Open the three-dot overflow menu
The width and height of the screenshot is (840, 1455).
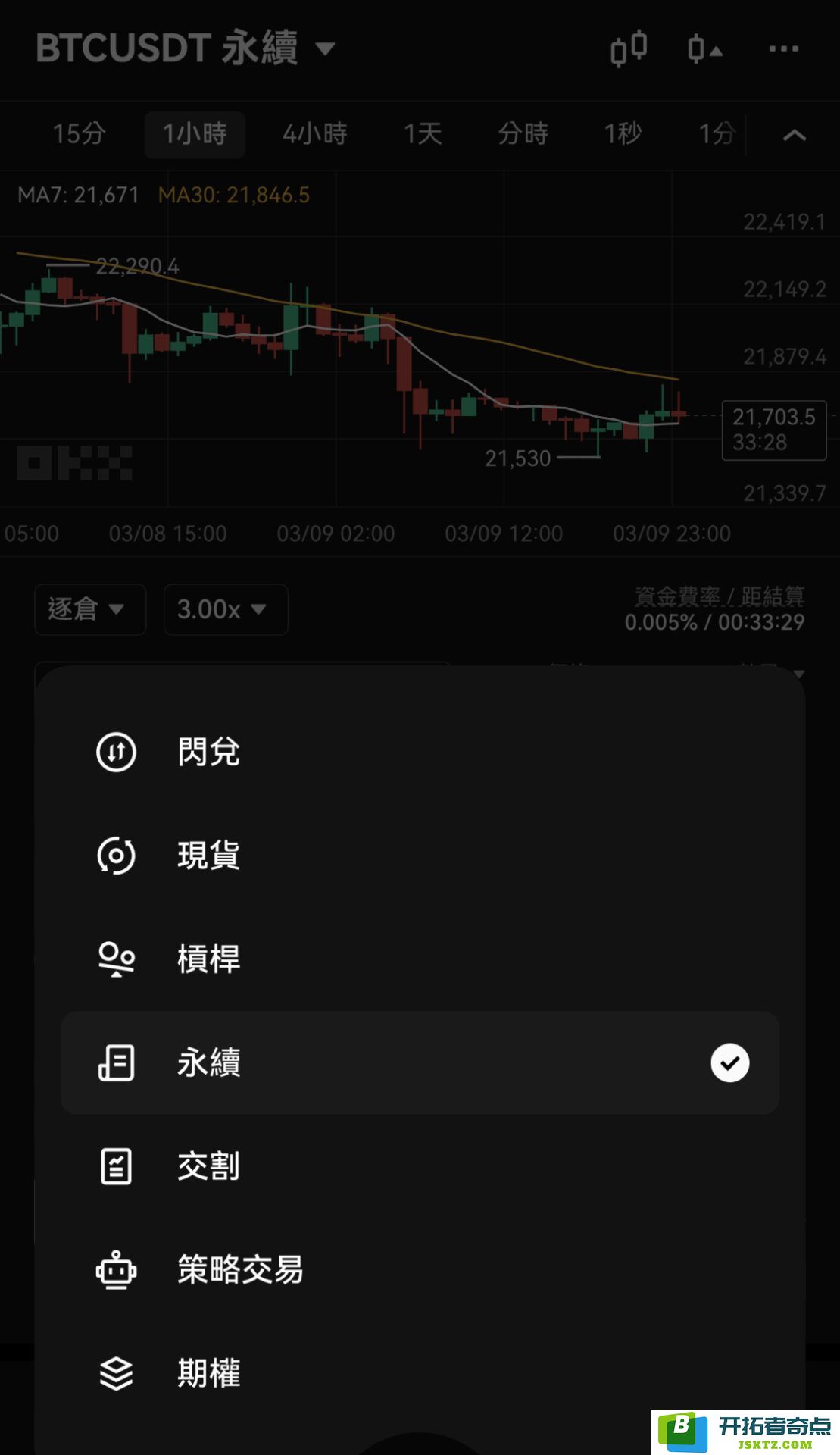click(x=784, y=48)
